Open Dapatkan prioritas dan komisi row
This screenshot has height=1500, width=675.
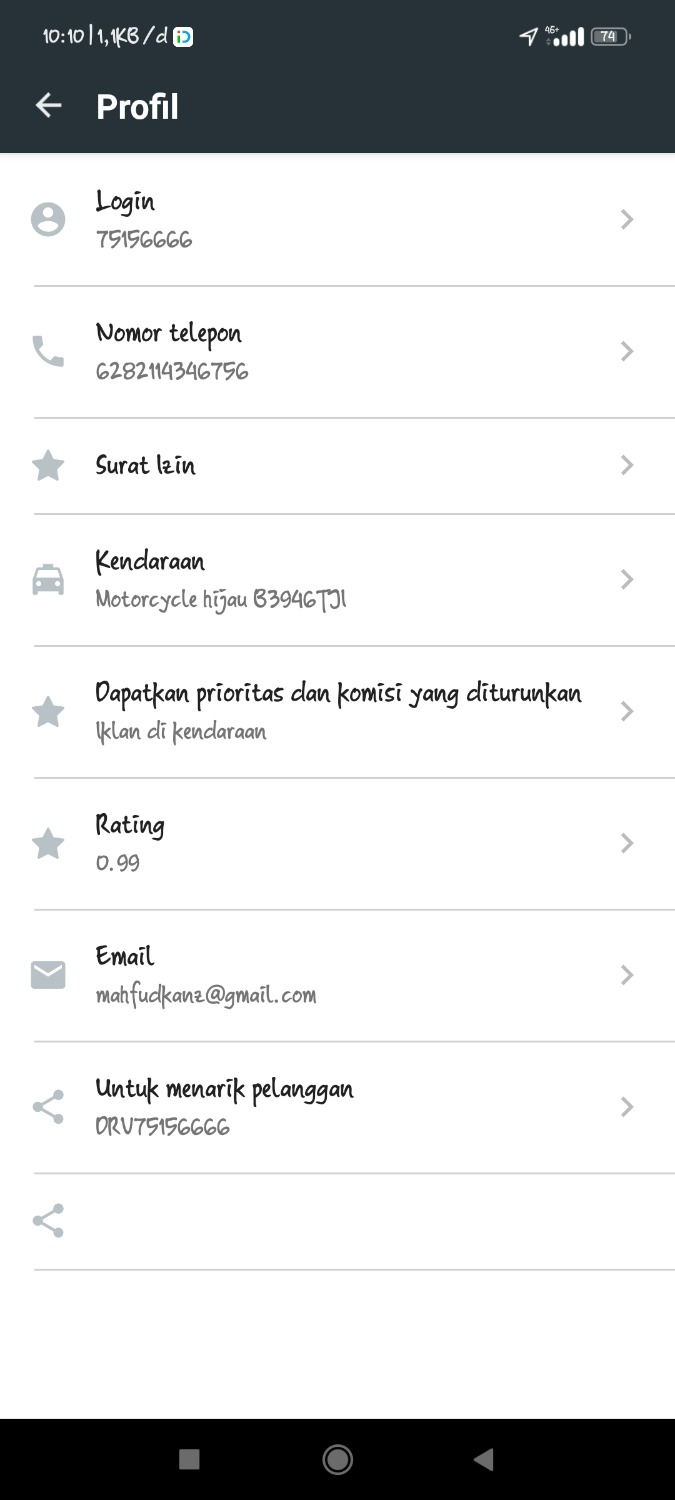(x=337, y=711)
